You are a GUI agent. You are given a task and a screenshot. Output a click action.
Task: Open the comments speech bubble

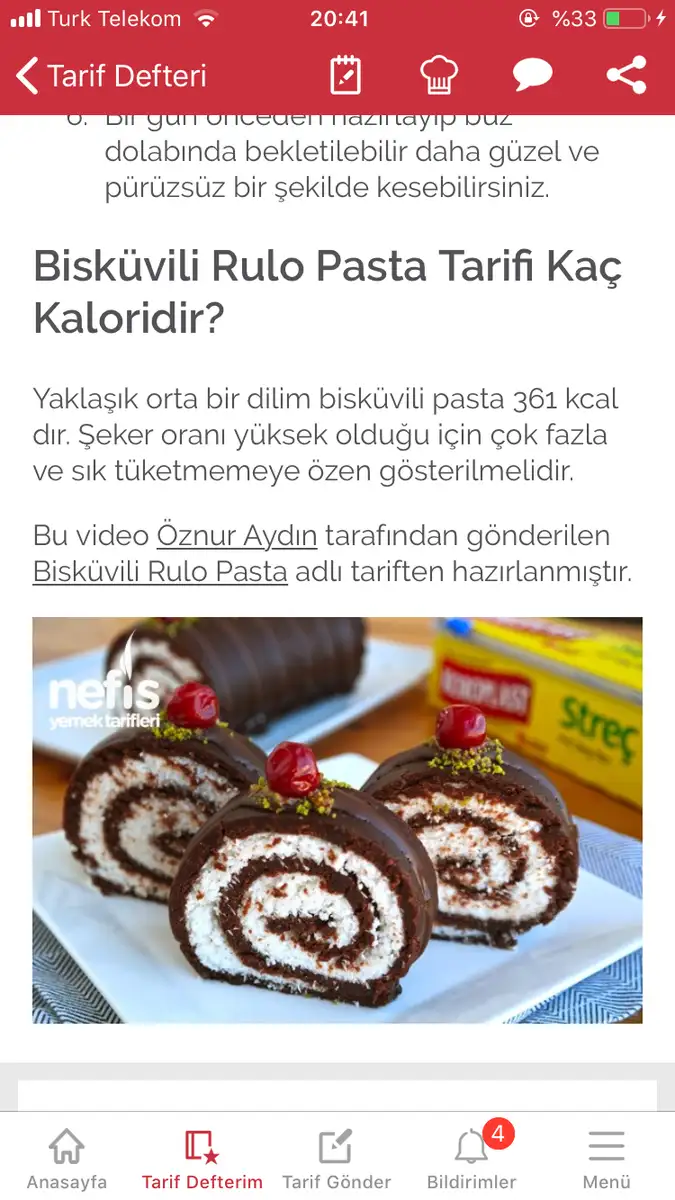pyautogui.click(x=532, y=76)
